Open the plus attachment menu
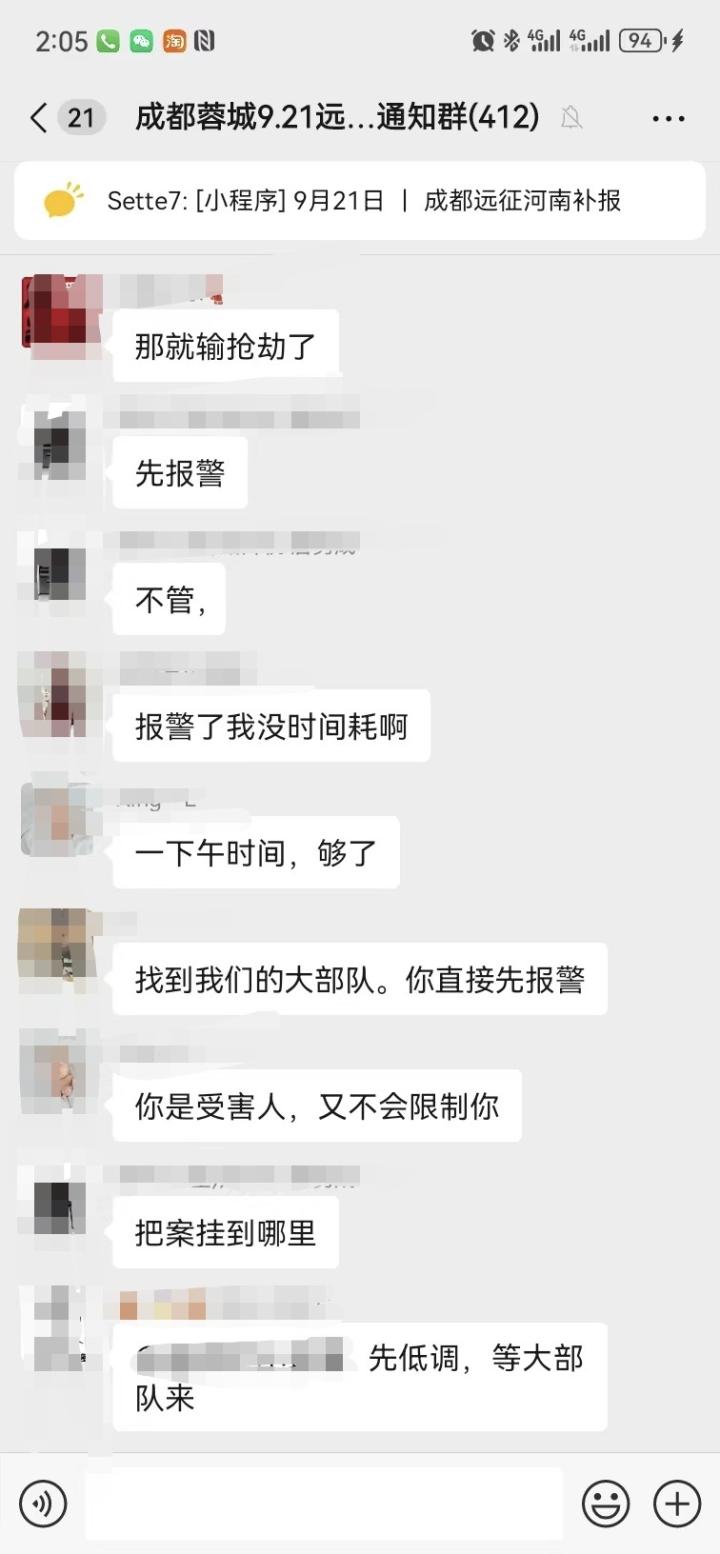Screen dimensions: 720x1554 [x=677, y=1503]
